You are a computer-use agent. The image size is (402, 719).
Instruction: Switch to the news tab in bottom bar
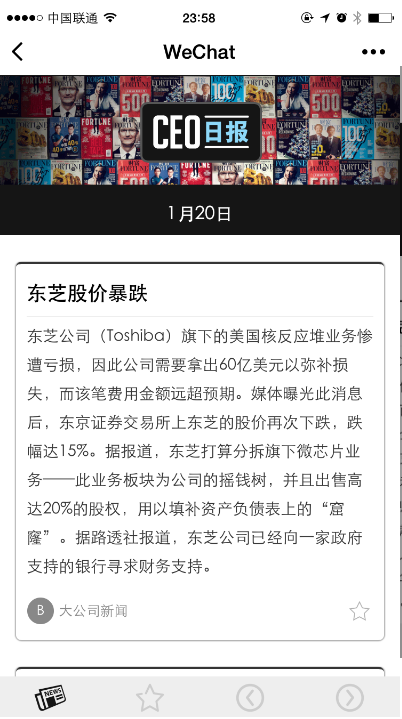coord(50,697)
